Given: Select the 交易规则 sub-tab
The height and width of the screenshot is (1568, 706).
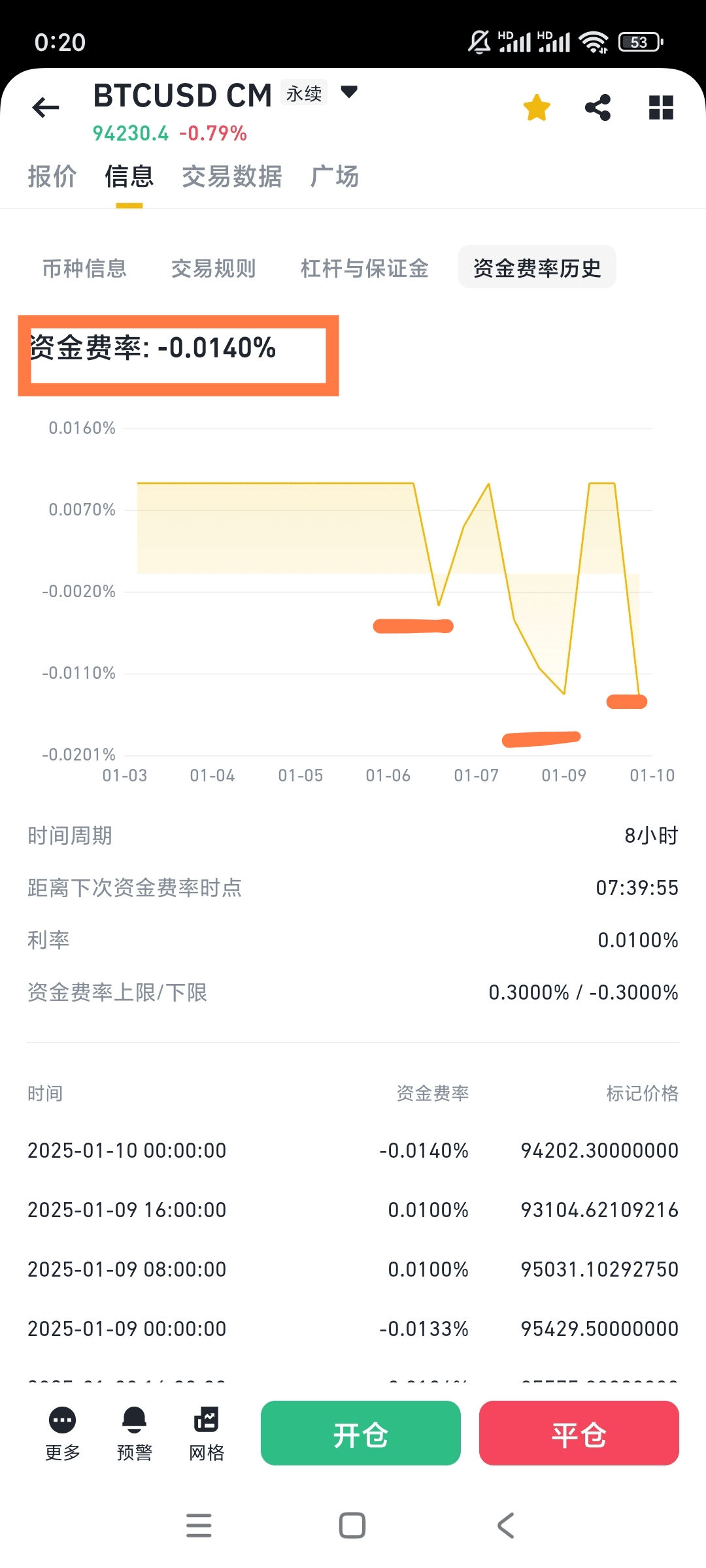Looking at the screenshot, I should [213, 268].
